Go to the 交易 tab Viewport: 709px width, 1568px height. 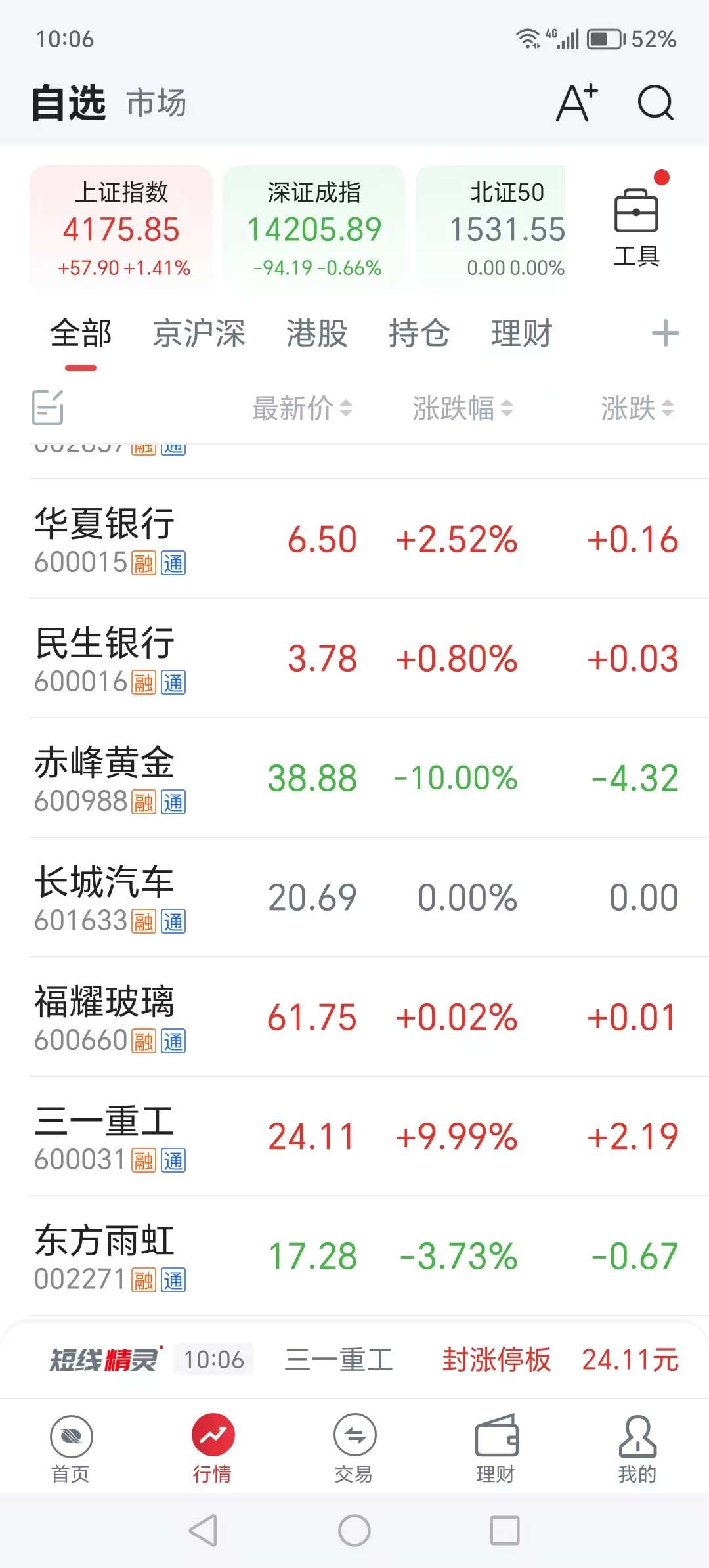(354, 1448)
